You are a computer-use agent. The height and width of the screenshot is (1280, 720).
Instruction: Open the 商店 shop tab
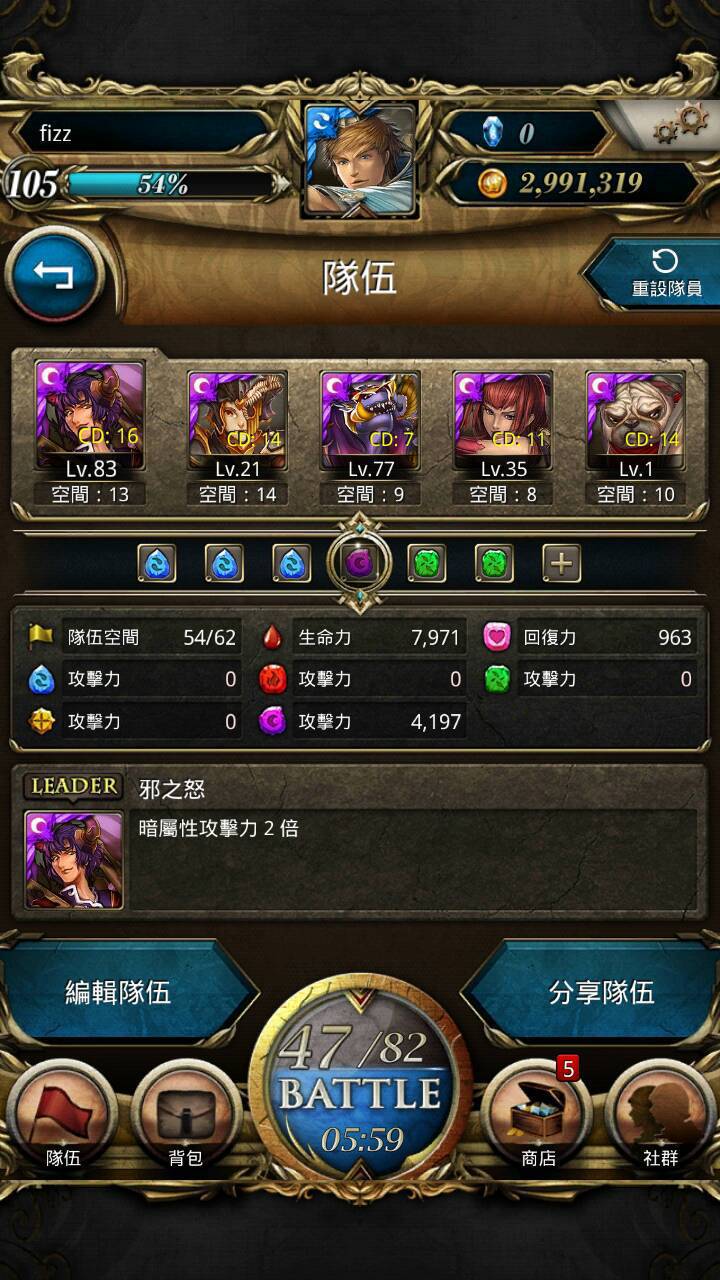pos(538,1117)
